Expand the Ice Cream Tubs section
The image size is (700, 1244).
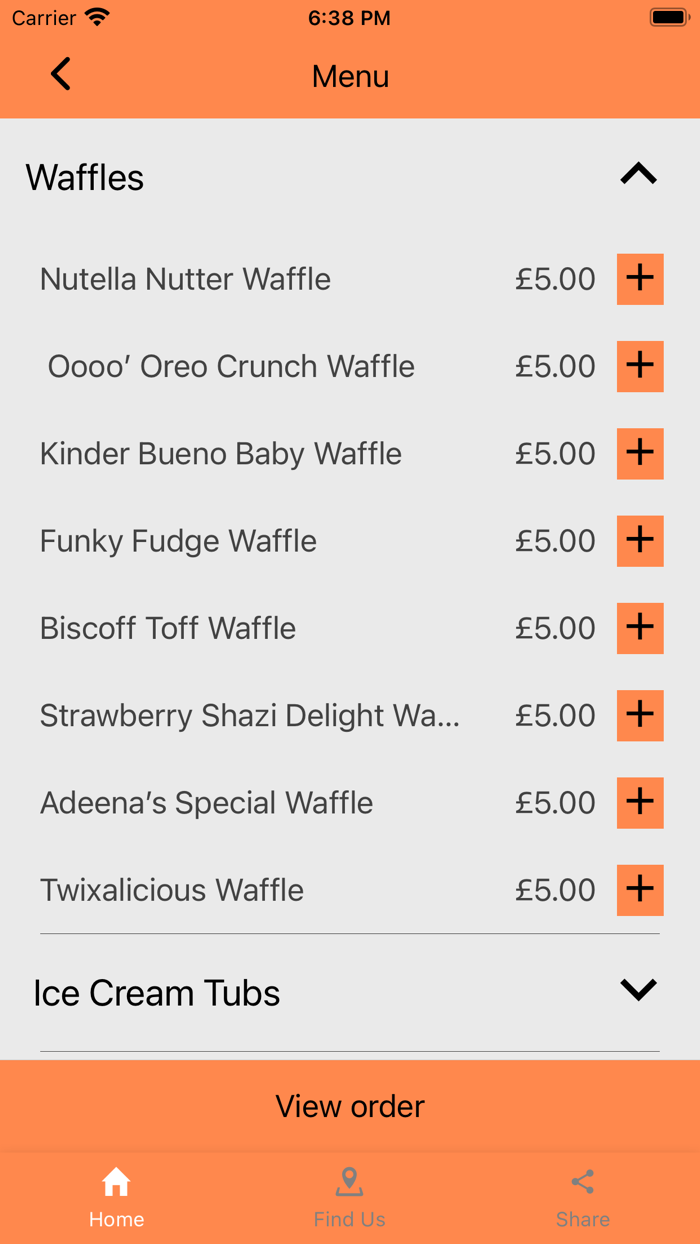click(638, 990)
